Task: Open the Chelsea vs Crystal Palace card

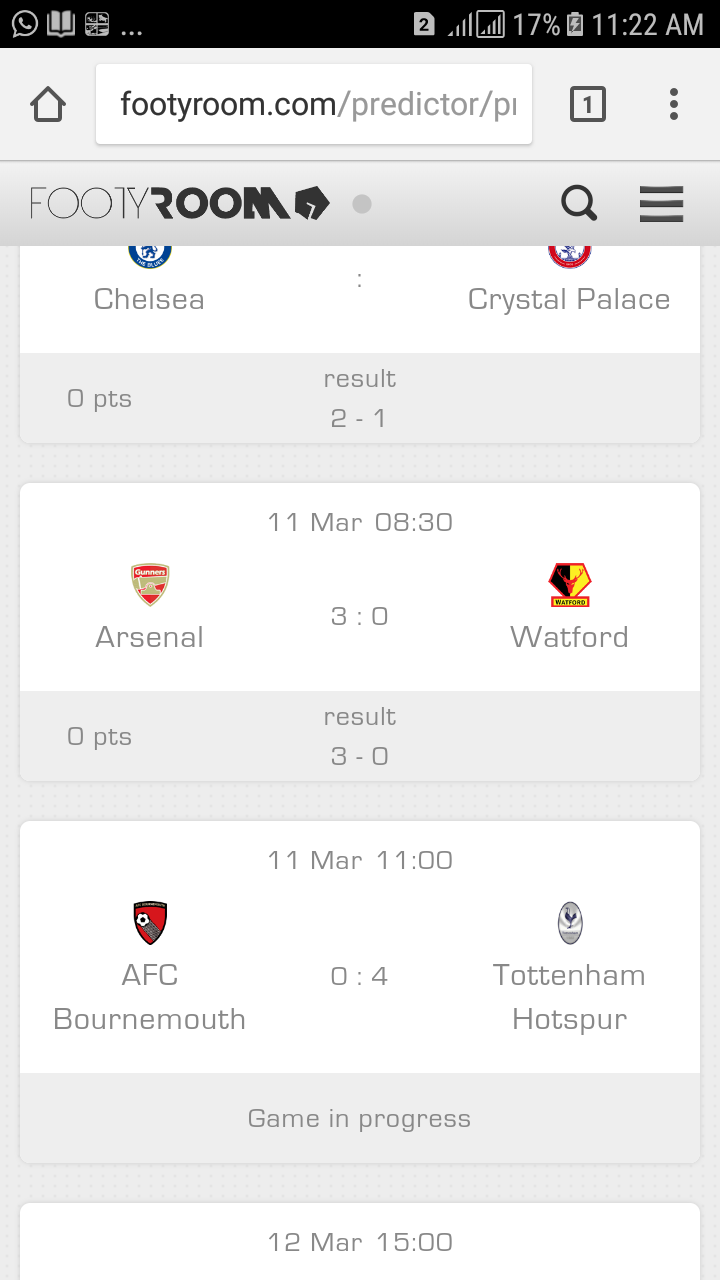Action: [x=360, y=344]
